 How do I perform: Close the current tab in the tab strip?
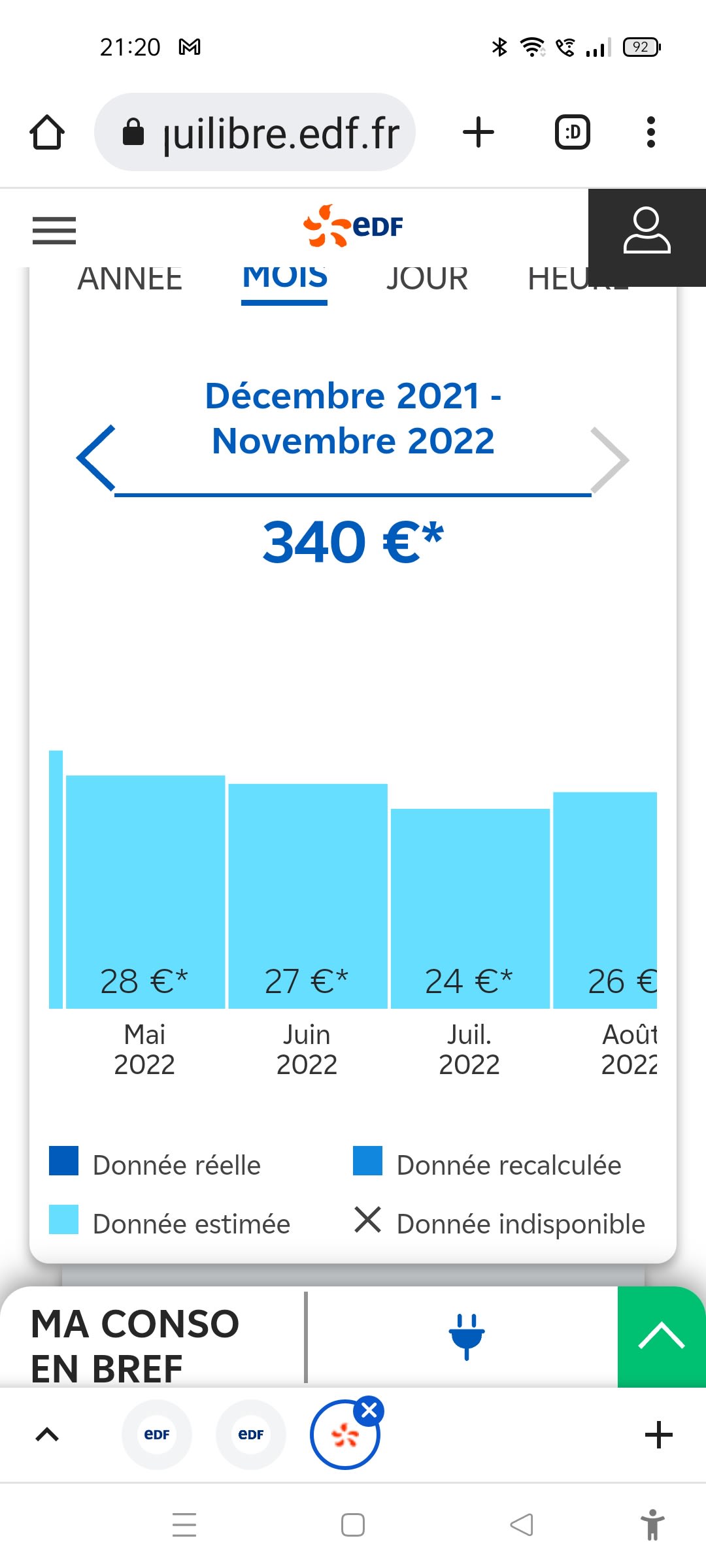point(369,1411)
